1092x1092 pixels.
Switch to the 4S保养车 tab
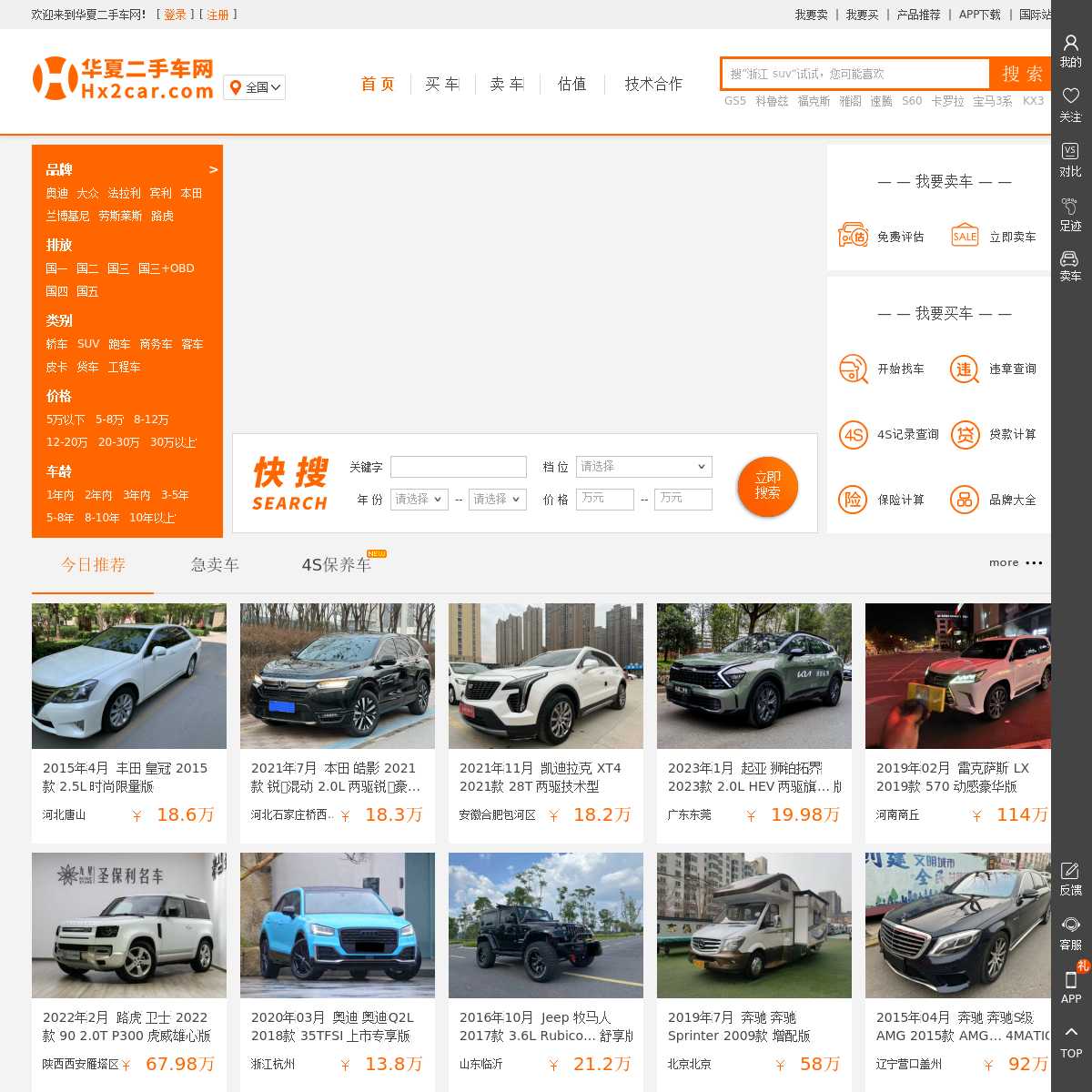pos(337,565)
